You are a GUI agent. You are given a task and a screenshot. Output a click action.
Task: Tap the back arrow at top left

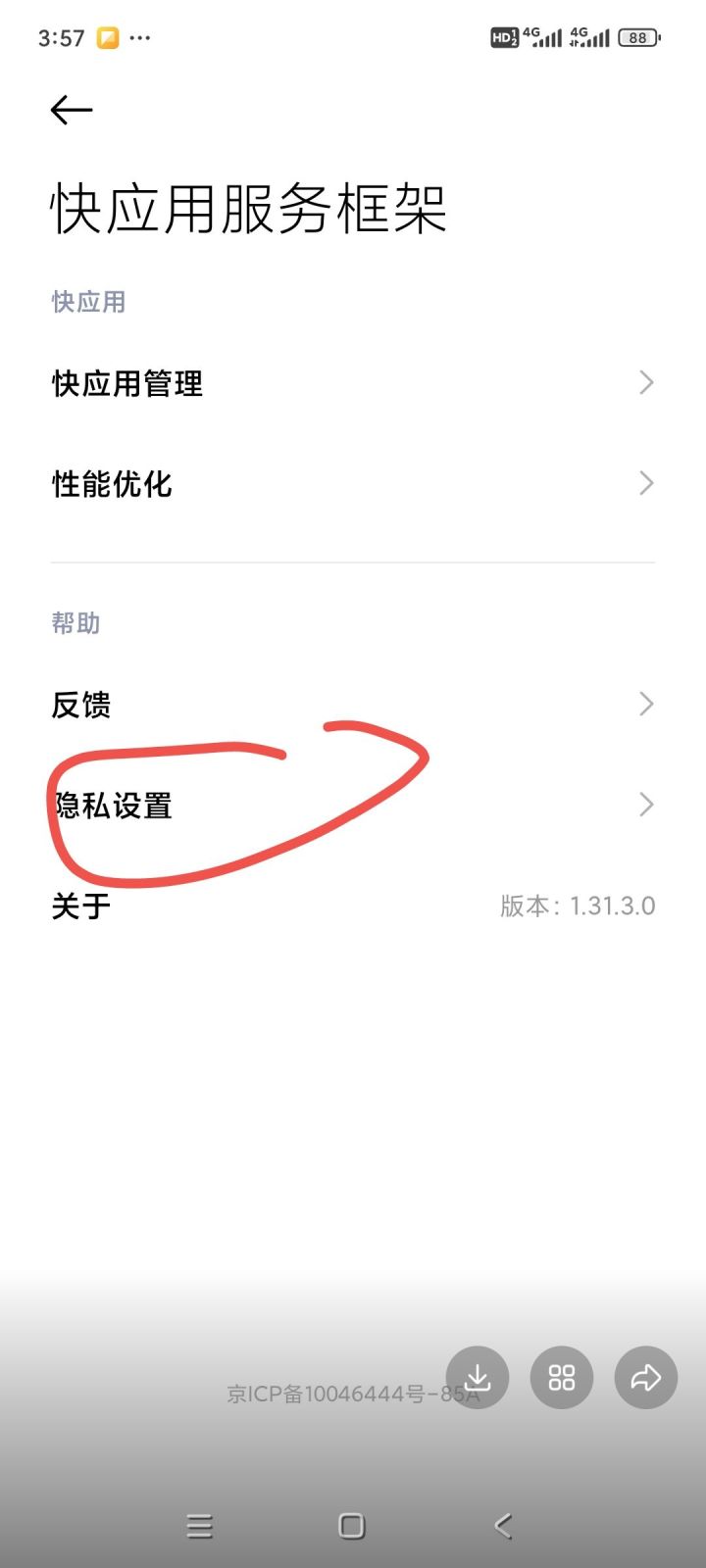(71, 109)
